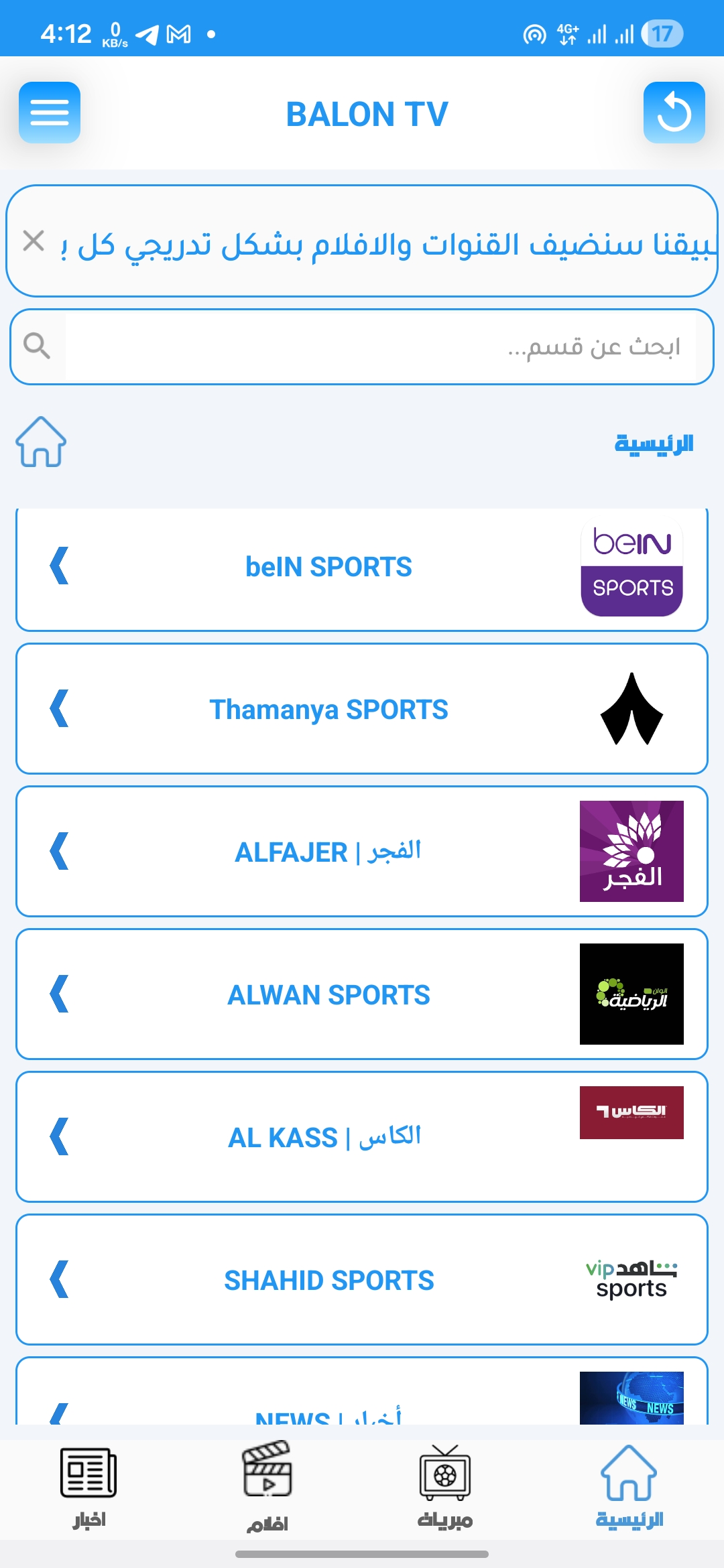Viewport: 724px width, 1568px height.
Task: Tap the refresh icon at top right
Action: tap(674, 112)
